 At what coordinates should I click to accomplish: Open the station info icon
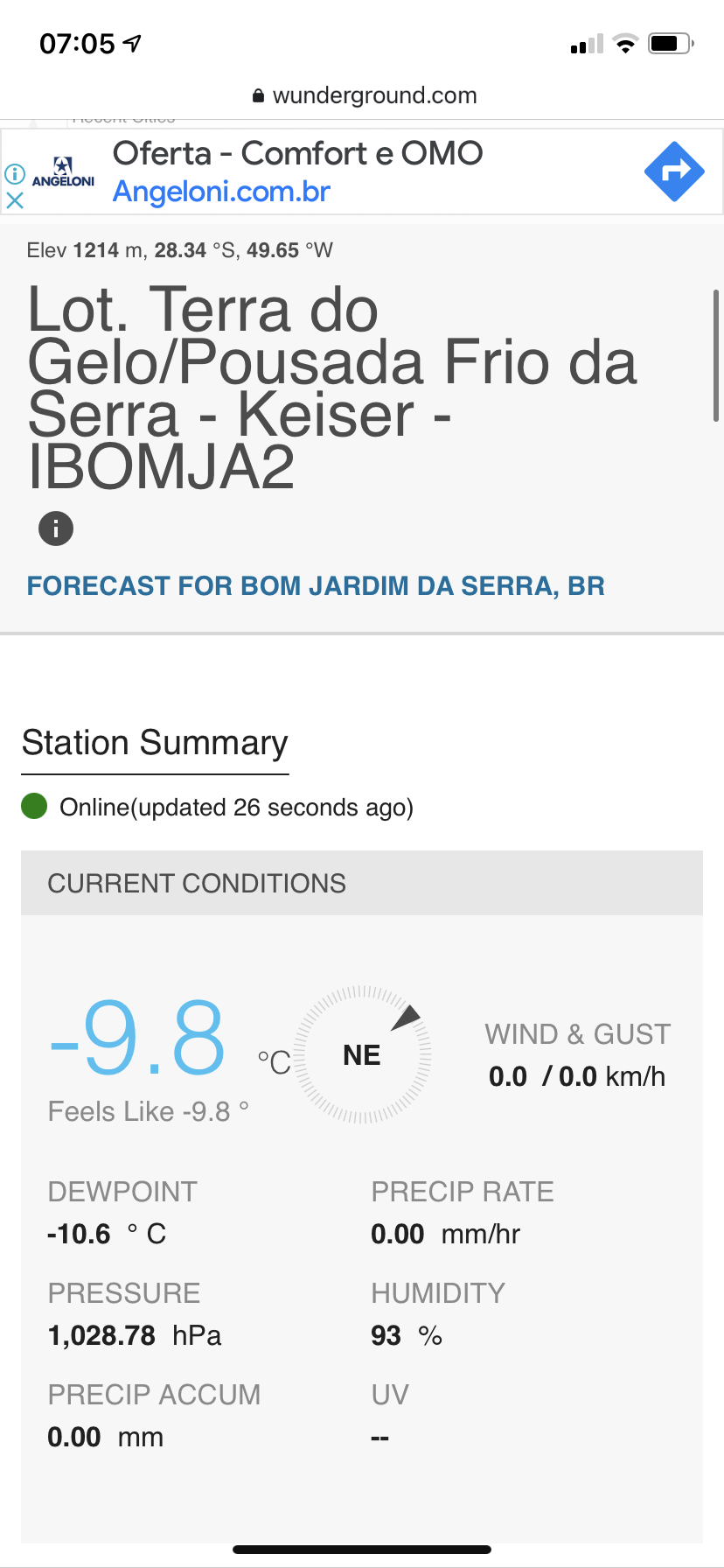click(56, 528)
